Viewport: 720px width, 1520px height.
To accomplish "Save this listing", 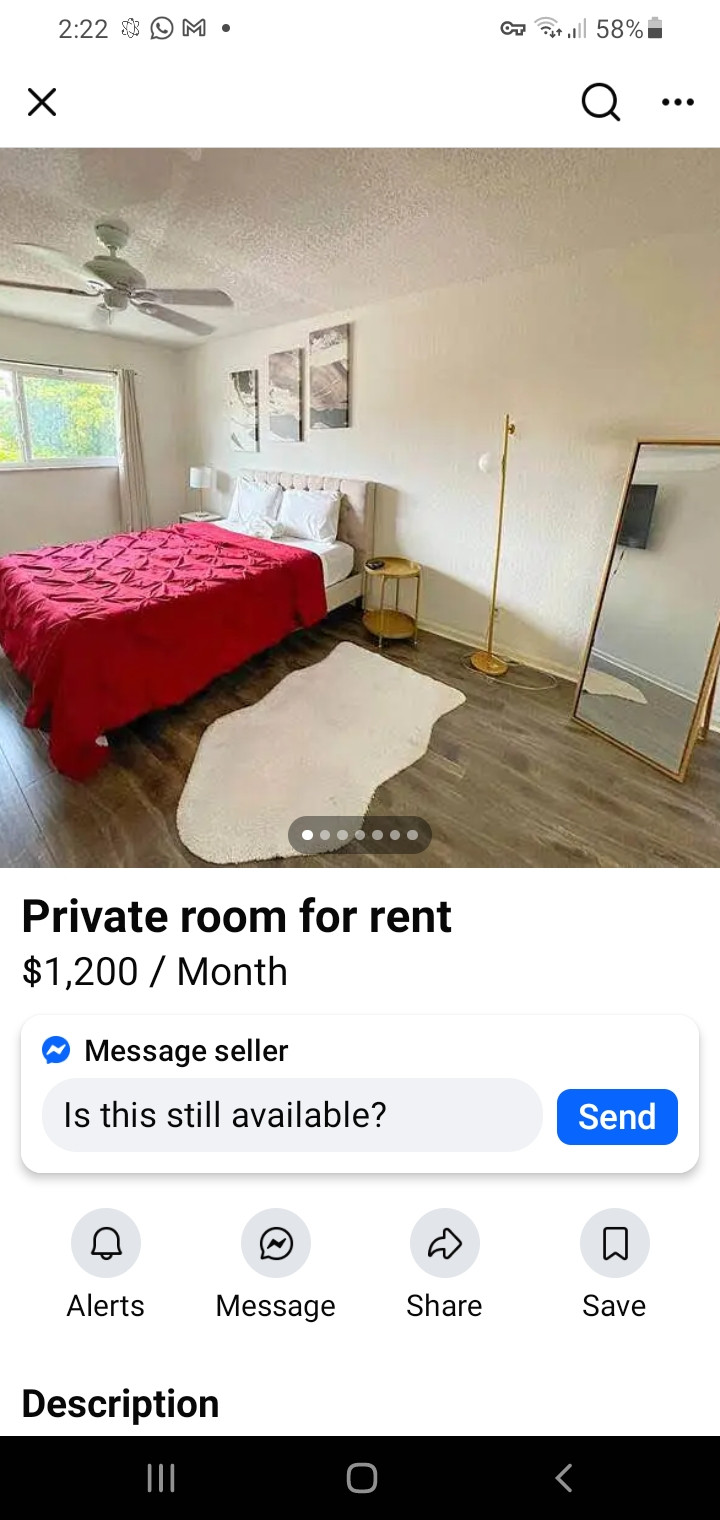I will point(614,1243).
